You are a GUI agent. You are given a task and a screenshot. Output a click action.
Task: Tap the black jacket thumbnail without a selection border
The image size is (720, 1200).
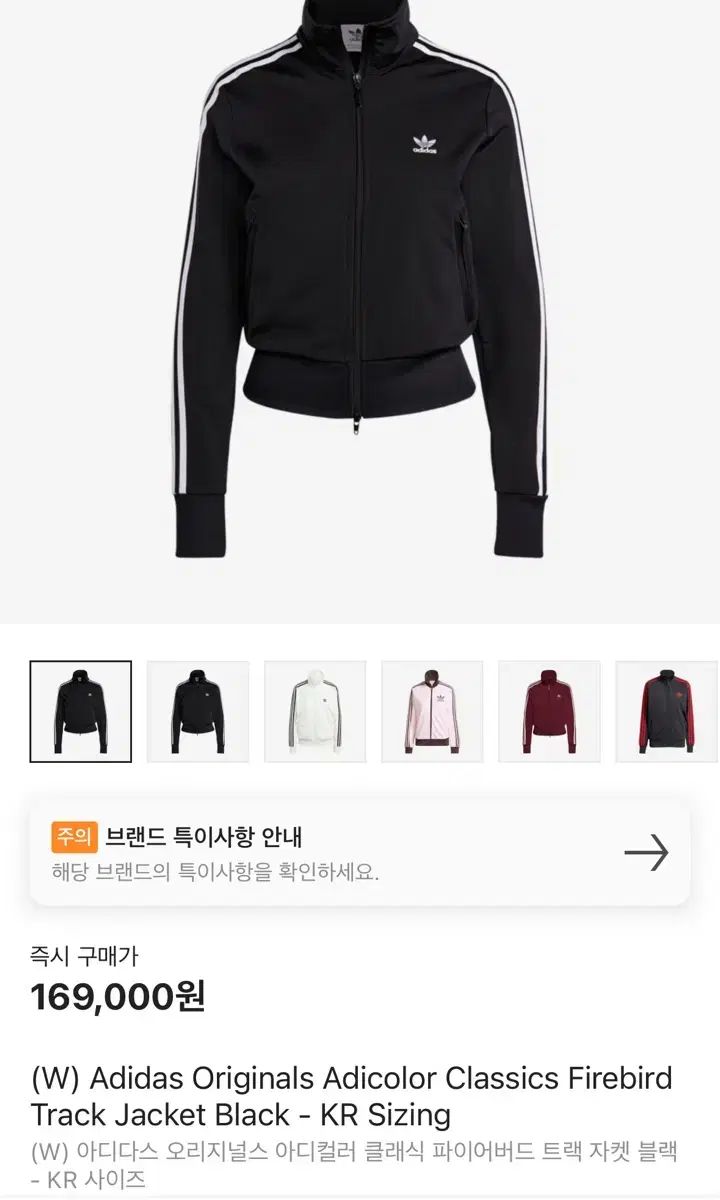tap(198, 712)
